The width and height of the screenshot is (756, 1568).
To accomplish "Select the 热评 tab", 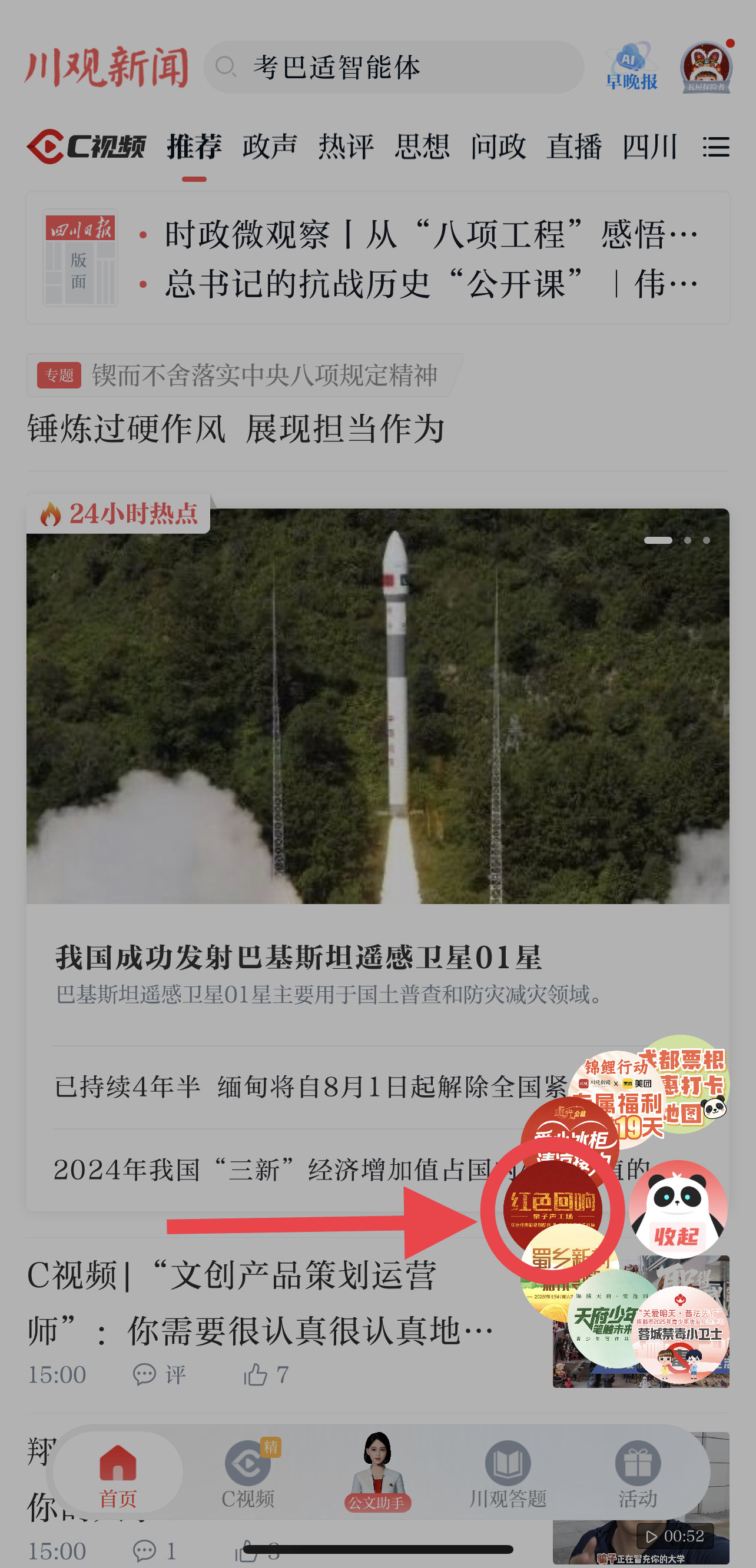I will [x=346, y=147].
